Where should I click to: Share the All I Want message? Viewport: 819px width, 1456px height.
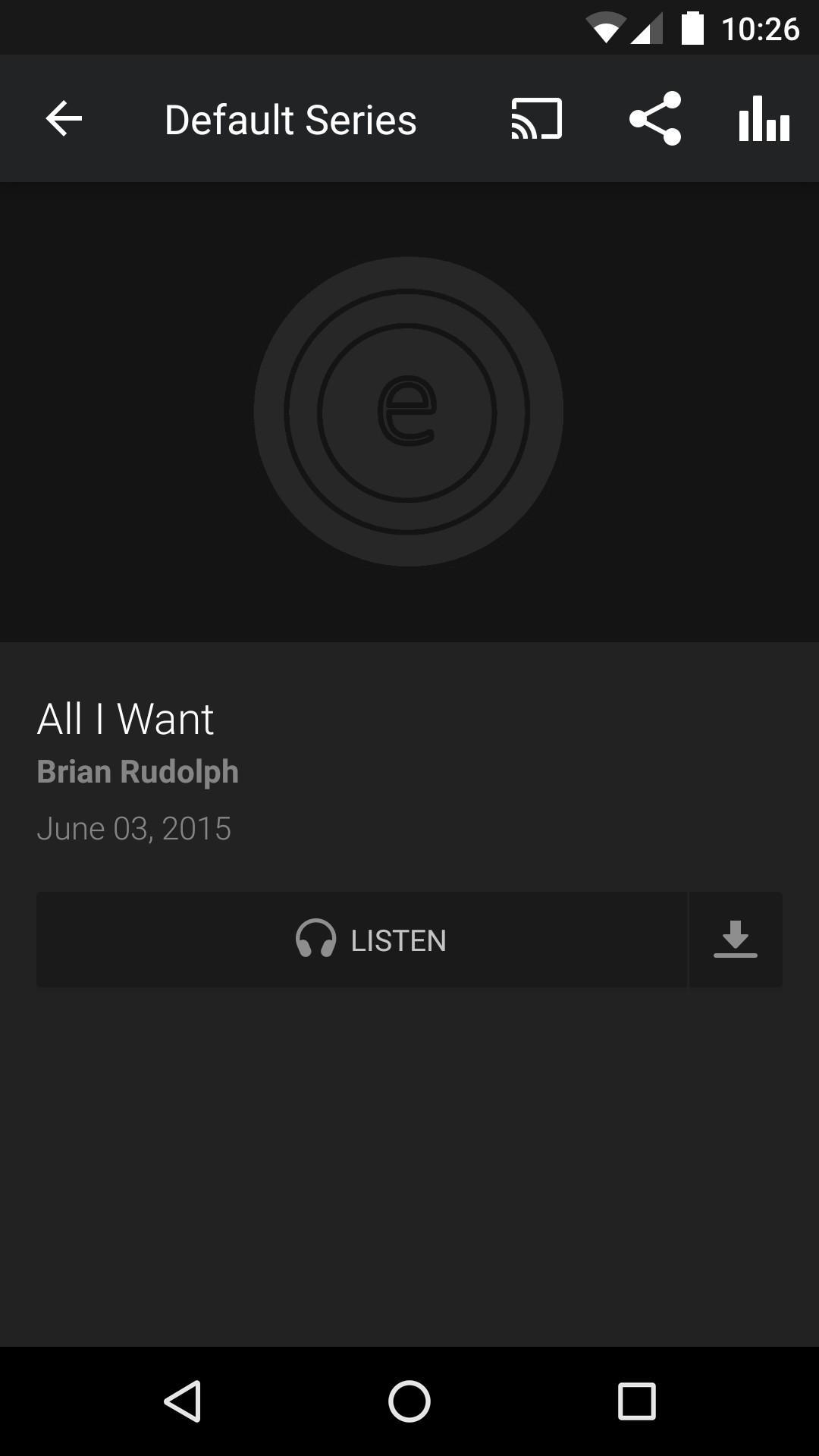(x=655, y=119)
